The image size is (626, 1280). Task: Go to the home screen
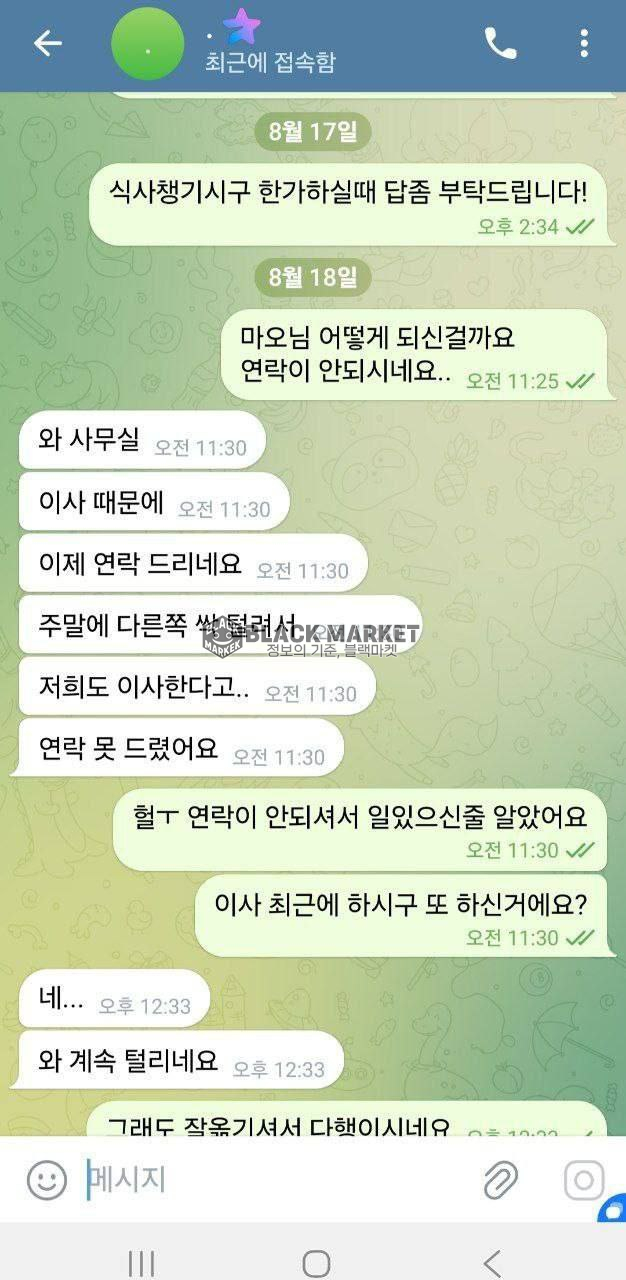pos(316,1263)
